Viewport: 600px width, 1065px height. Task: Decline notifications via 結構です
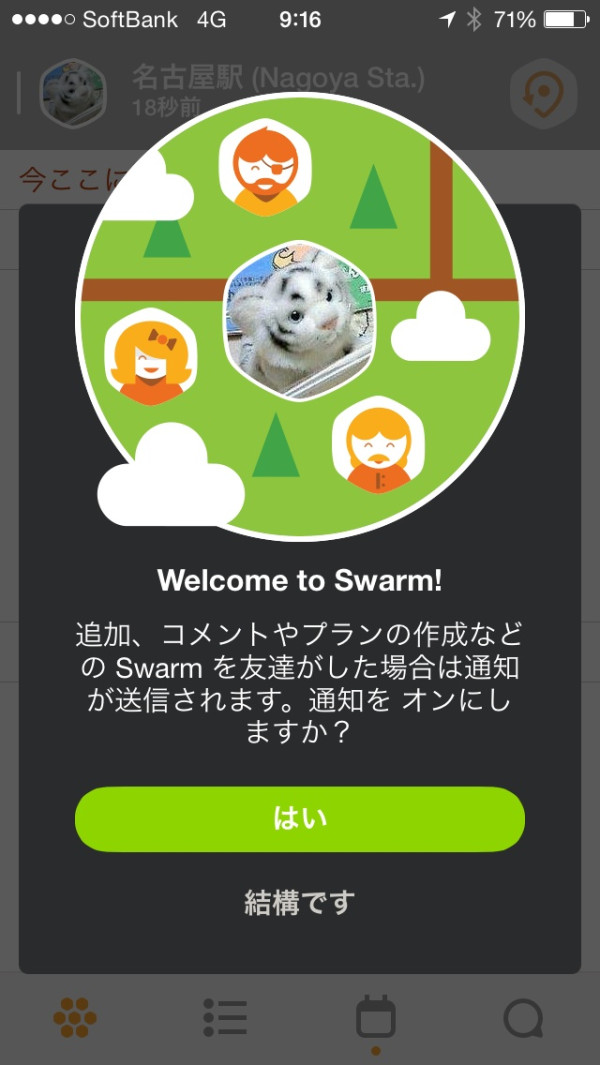point(300,903)
